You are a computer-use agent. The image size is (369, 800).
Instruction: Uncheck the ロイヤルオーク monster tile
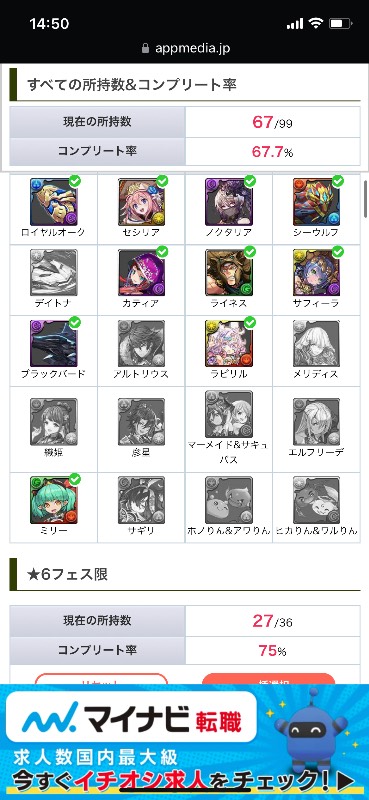[x=54, y=209]
